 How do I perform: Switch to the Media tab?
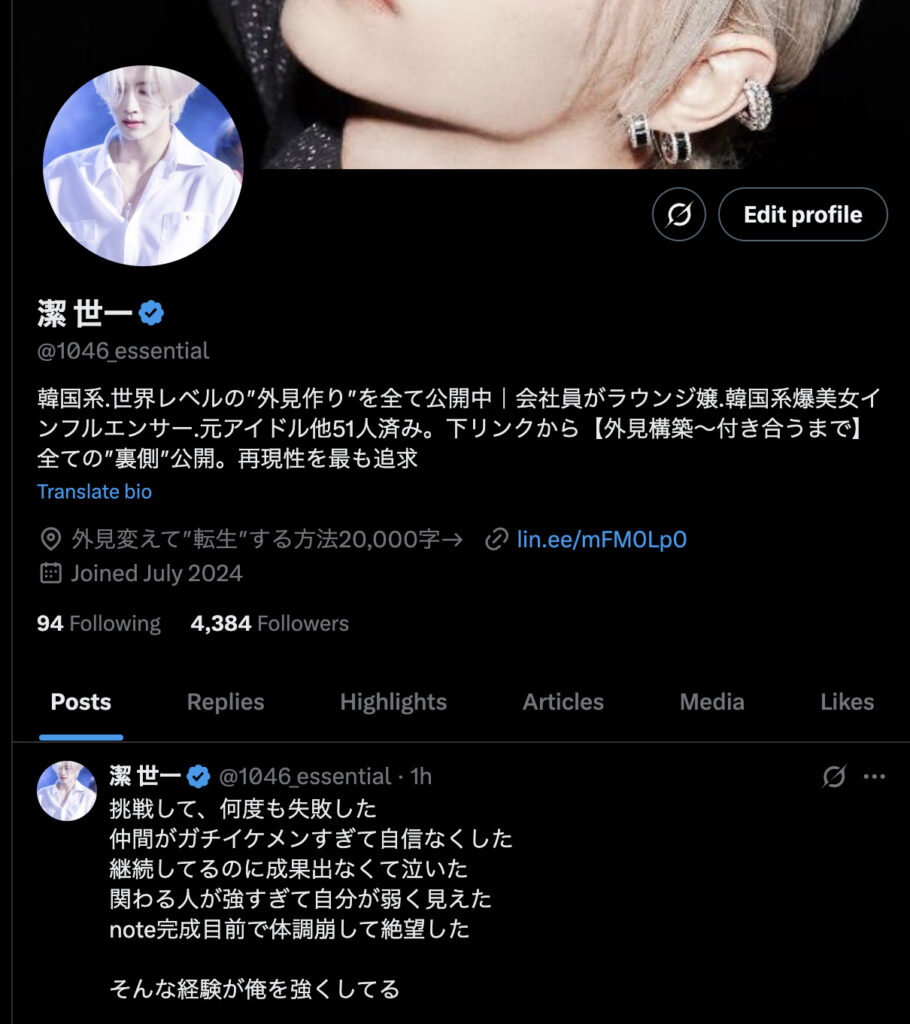(712, 702)
